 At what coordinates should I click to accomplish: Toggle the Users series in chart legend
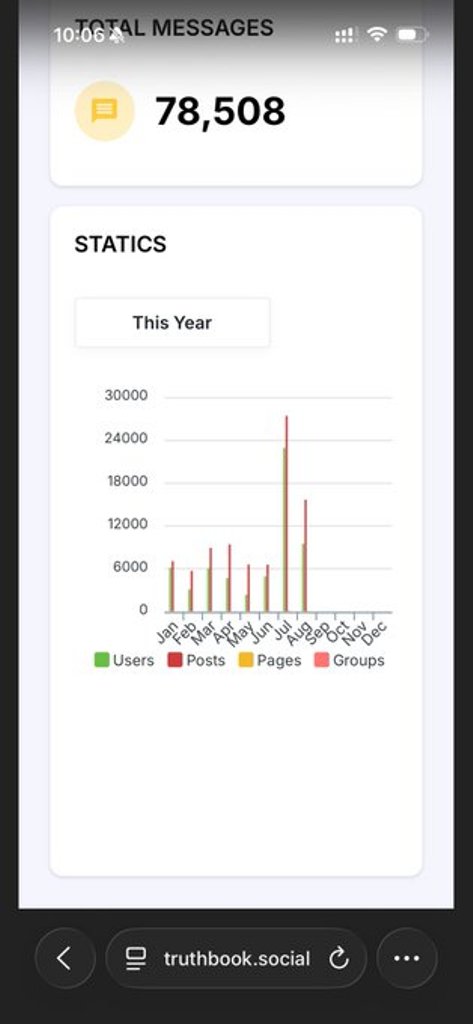(x=124, y=660)
